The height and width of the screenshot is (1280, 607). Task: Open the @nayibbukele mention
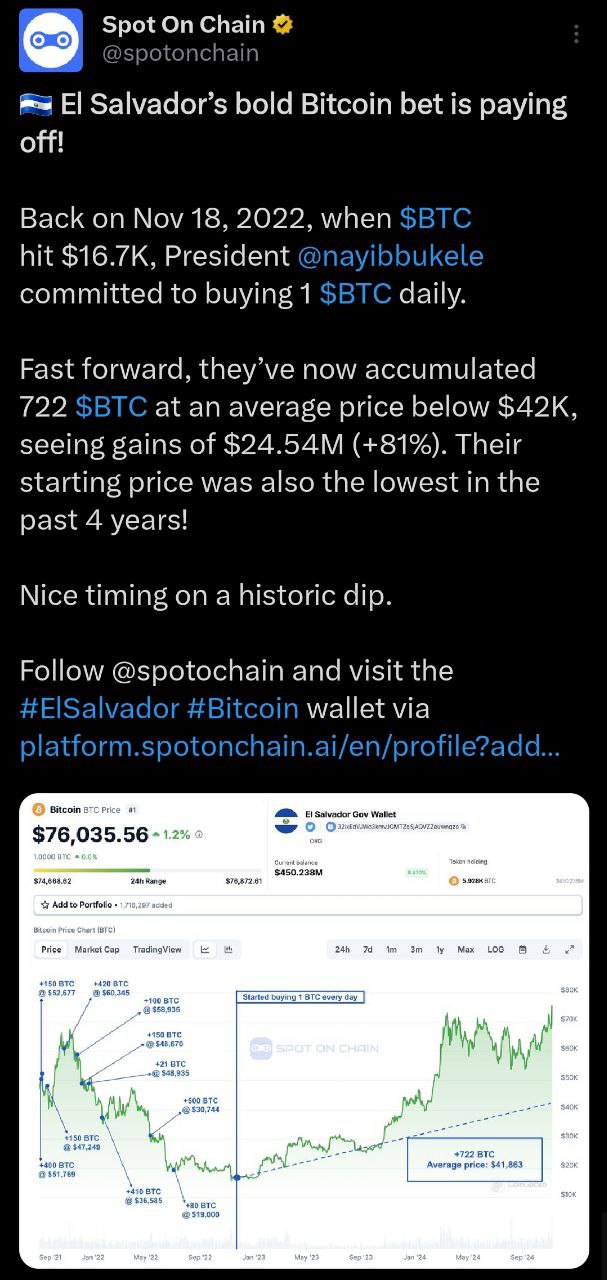coord(391,256)
